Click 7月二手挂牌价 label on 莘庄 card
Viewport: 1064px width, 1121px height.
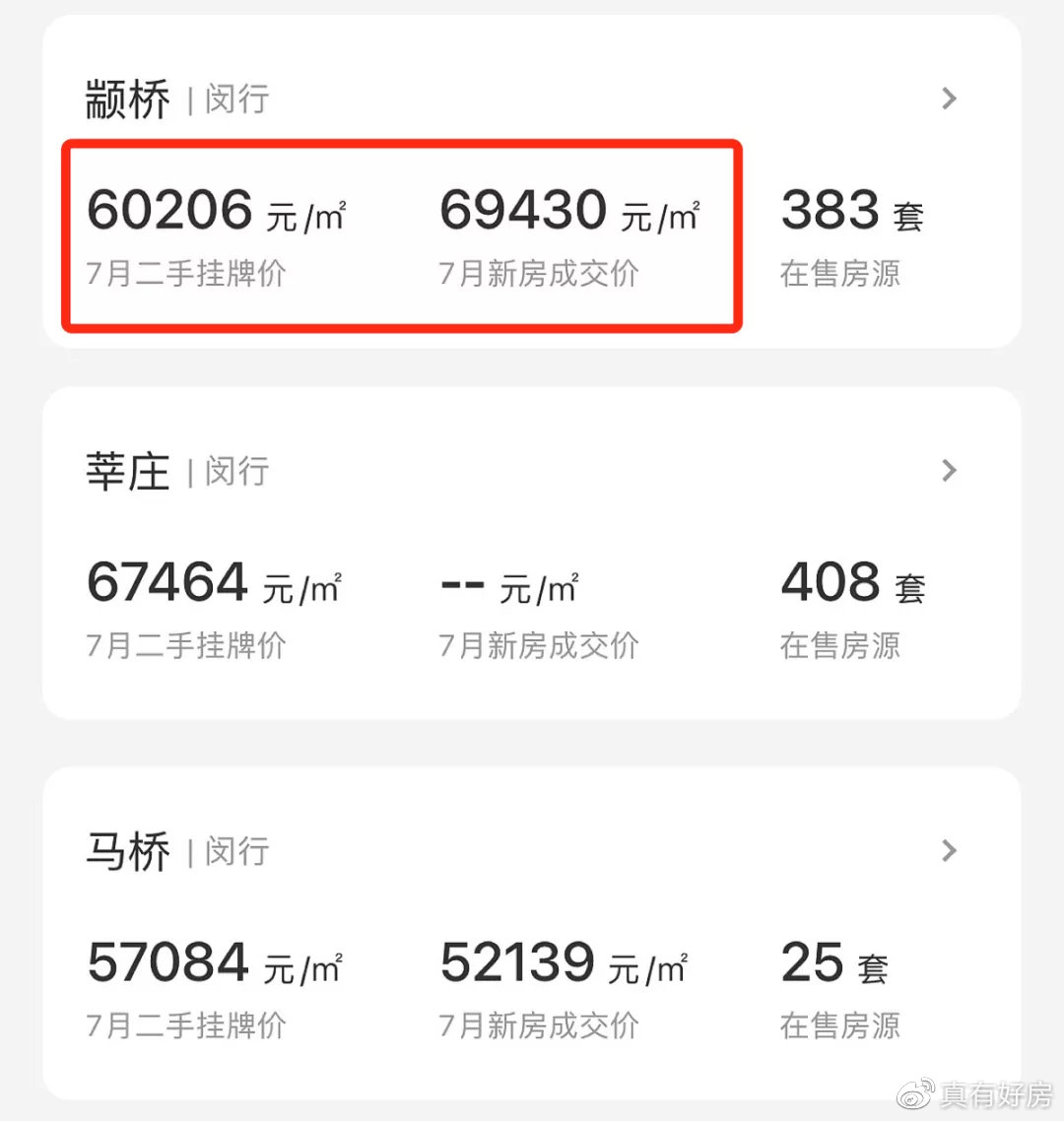click(x=185, y=645)
